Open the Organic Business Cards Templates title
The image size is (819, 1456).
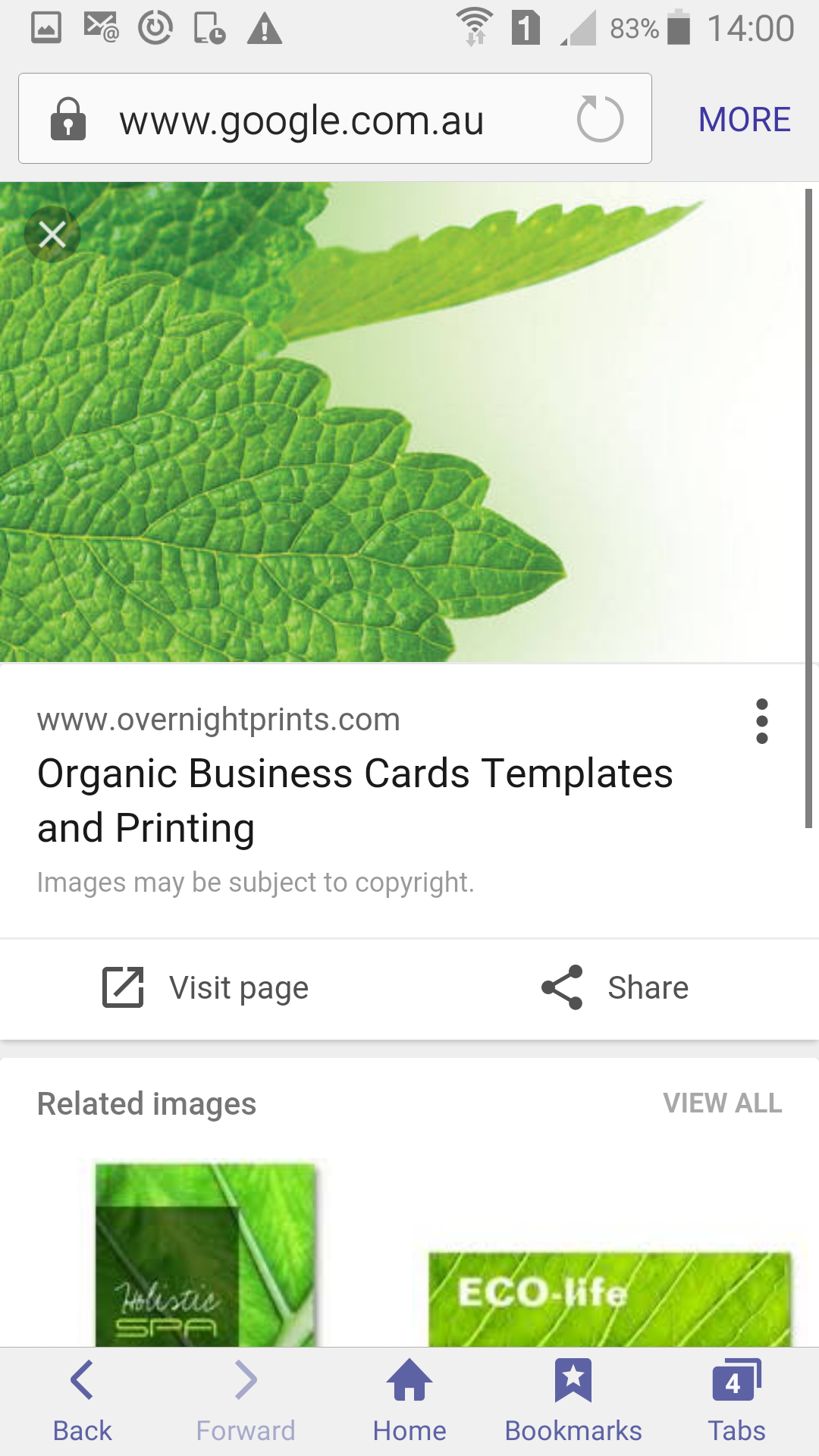pos(355,800)
